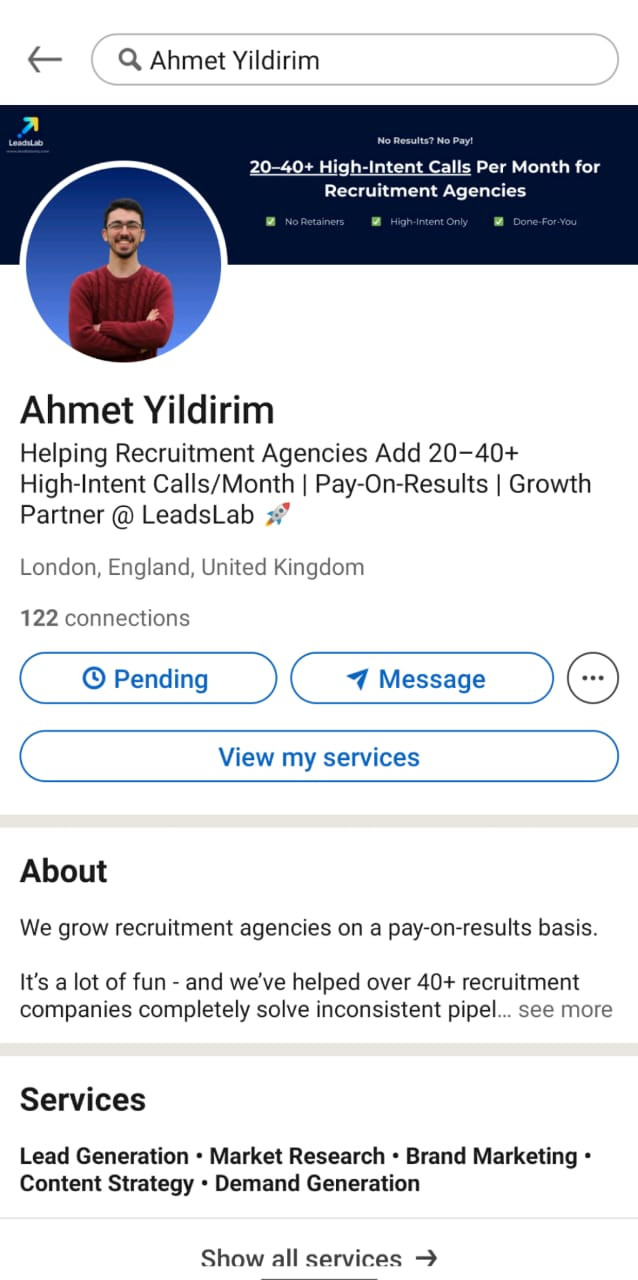The height and width of the screenshot is (1280, 638).
Task: Open the search box showing Ahmet Yildirim
Action: coord(355,60)
